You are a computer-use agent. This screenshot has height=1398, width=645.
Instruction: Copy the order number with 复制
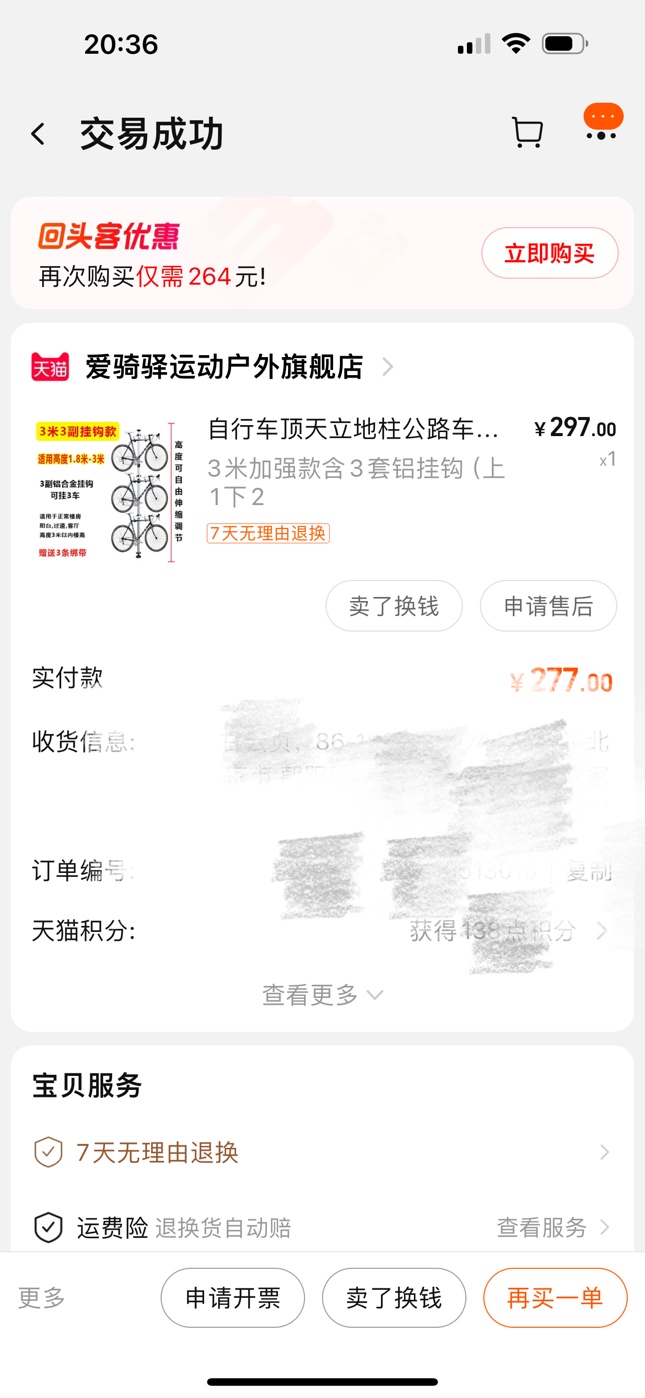coord(588,871)
